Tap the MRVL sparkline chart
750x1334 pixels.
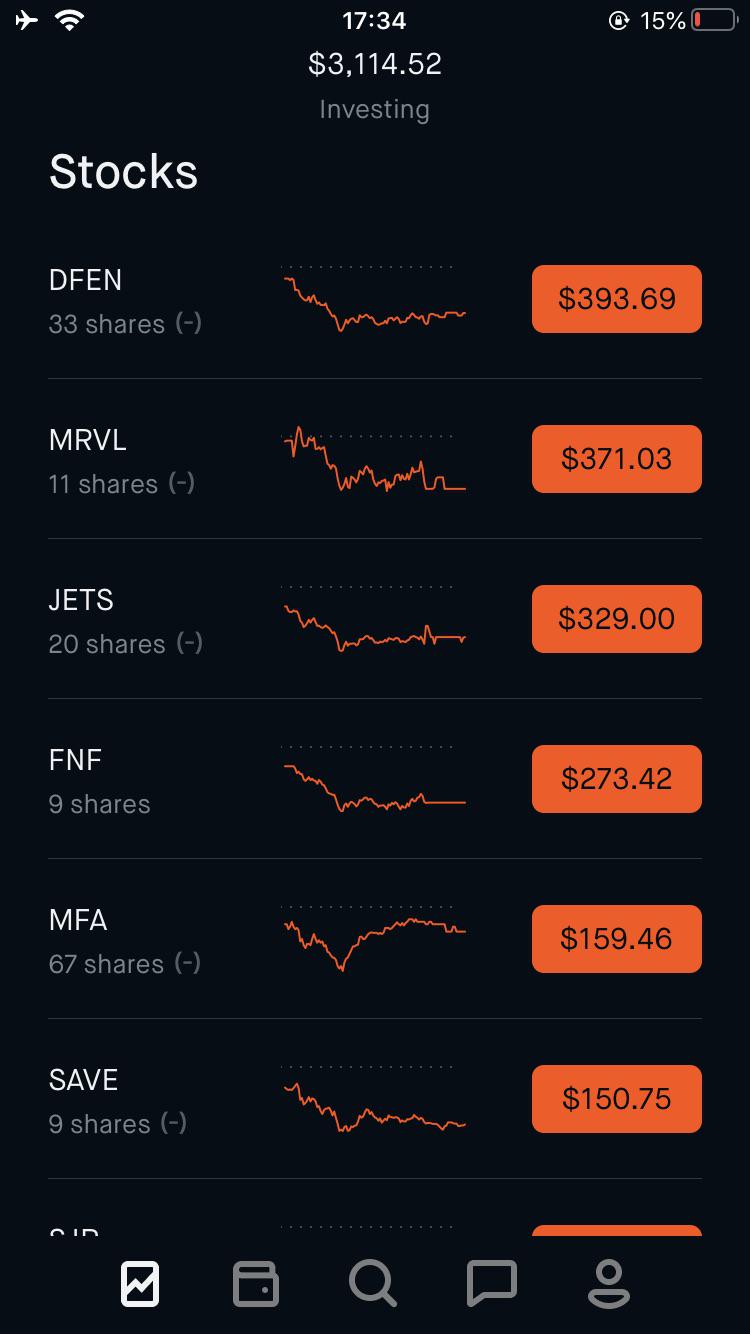click(x=375, y=459)
